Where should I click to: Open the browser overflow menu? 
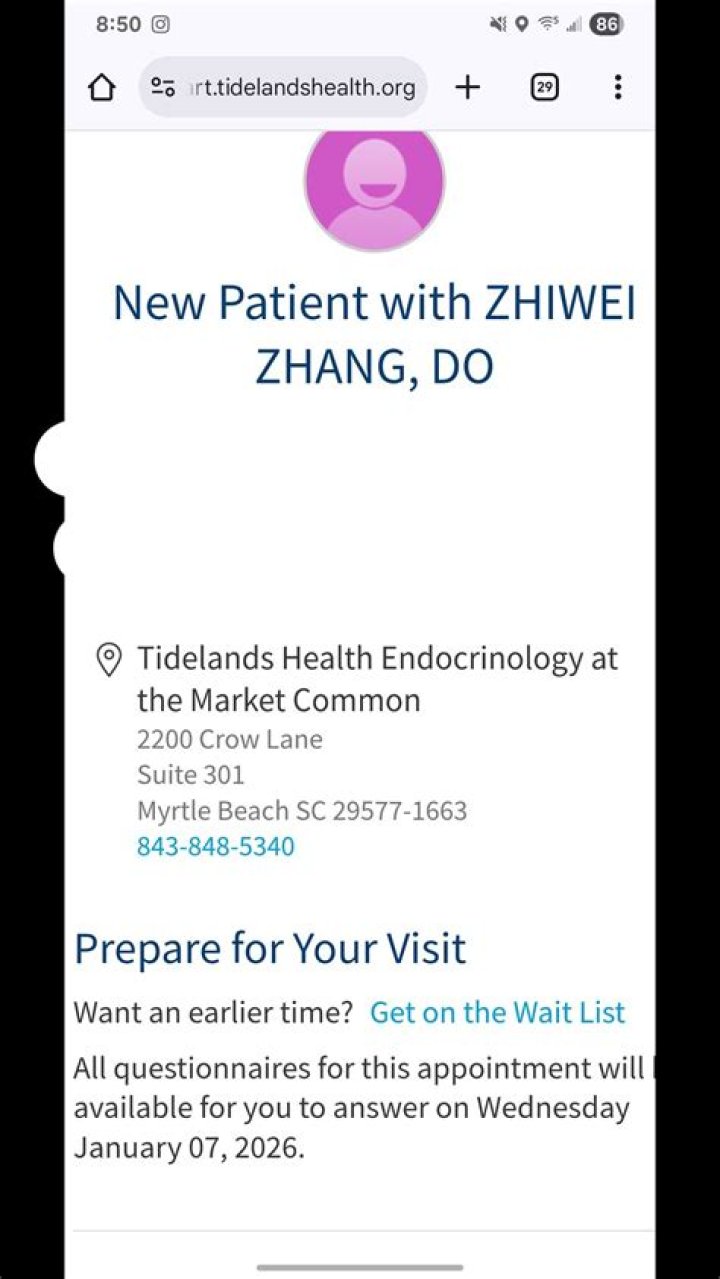coord(618,88)
